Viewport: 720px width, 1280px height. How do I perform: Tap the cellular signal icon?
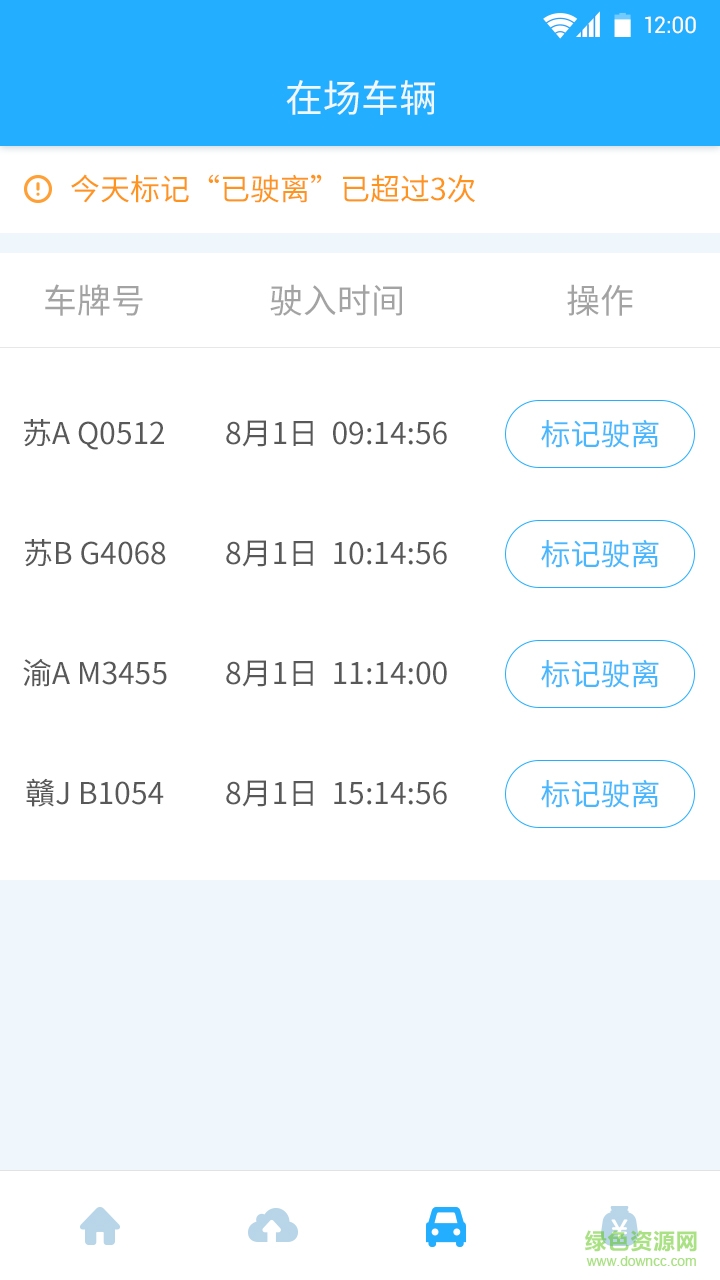coord(588,24)
